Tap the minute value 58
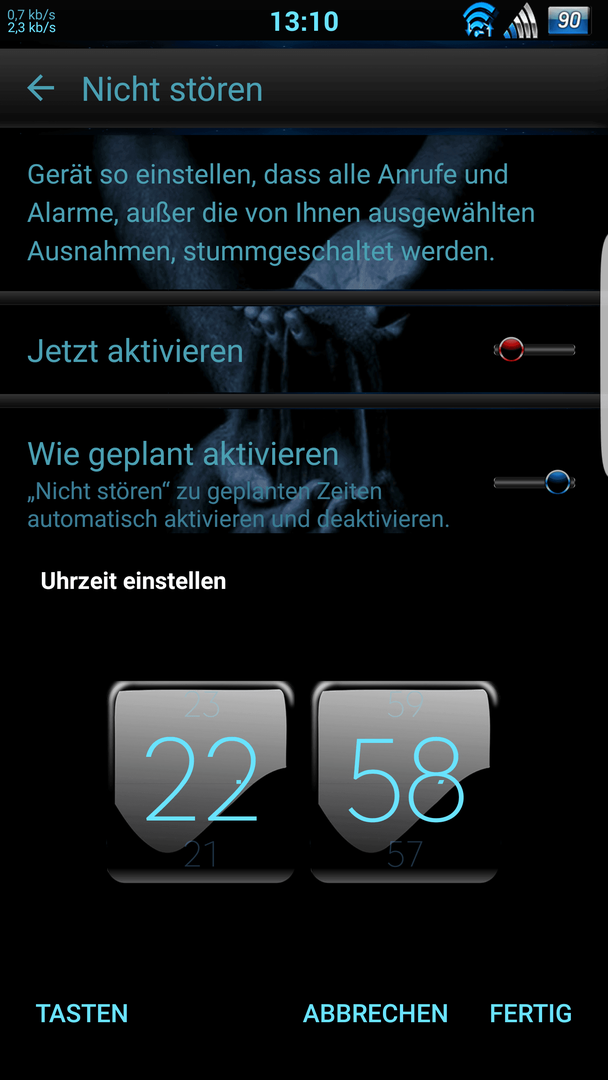 click(405, 780)
